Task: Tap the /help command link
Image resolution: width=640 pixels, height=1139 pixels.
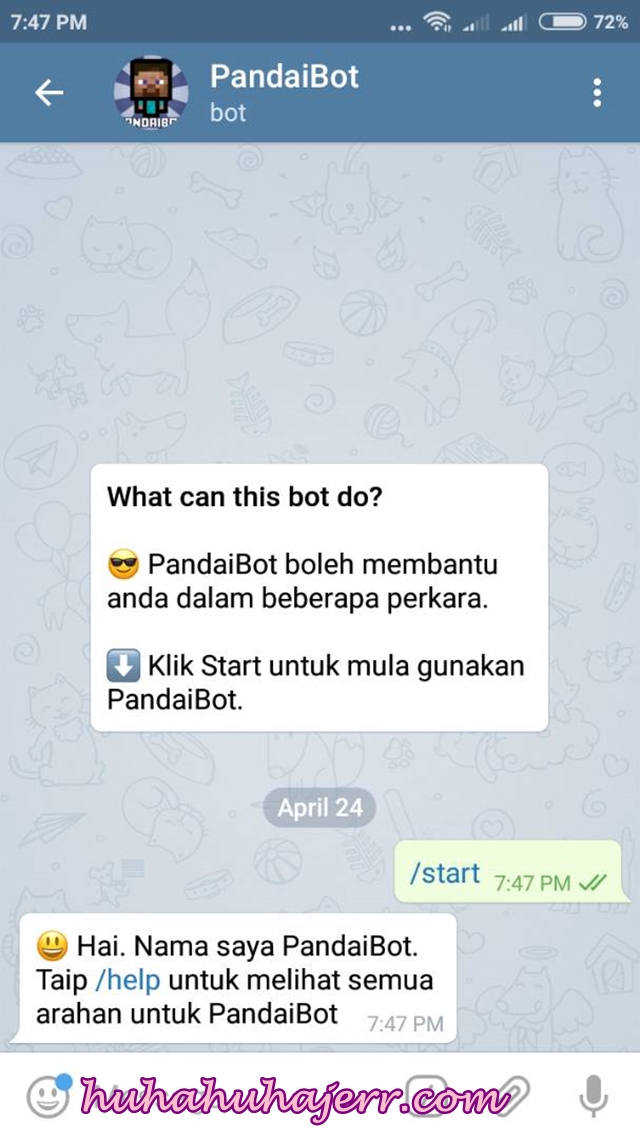Action: (x=128, y=980)
